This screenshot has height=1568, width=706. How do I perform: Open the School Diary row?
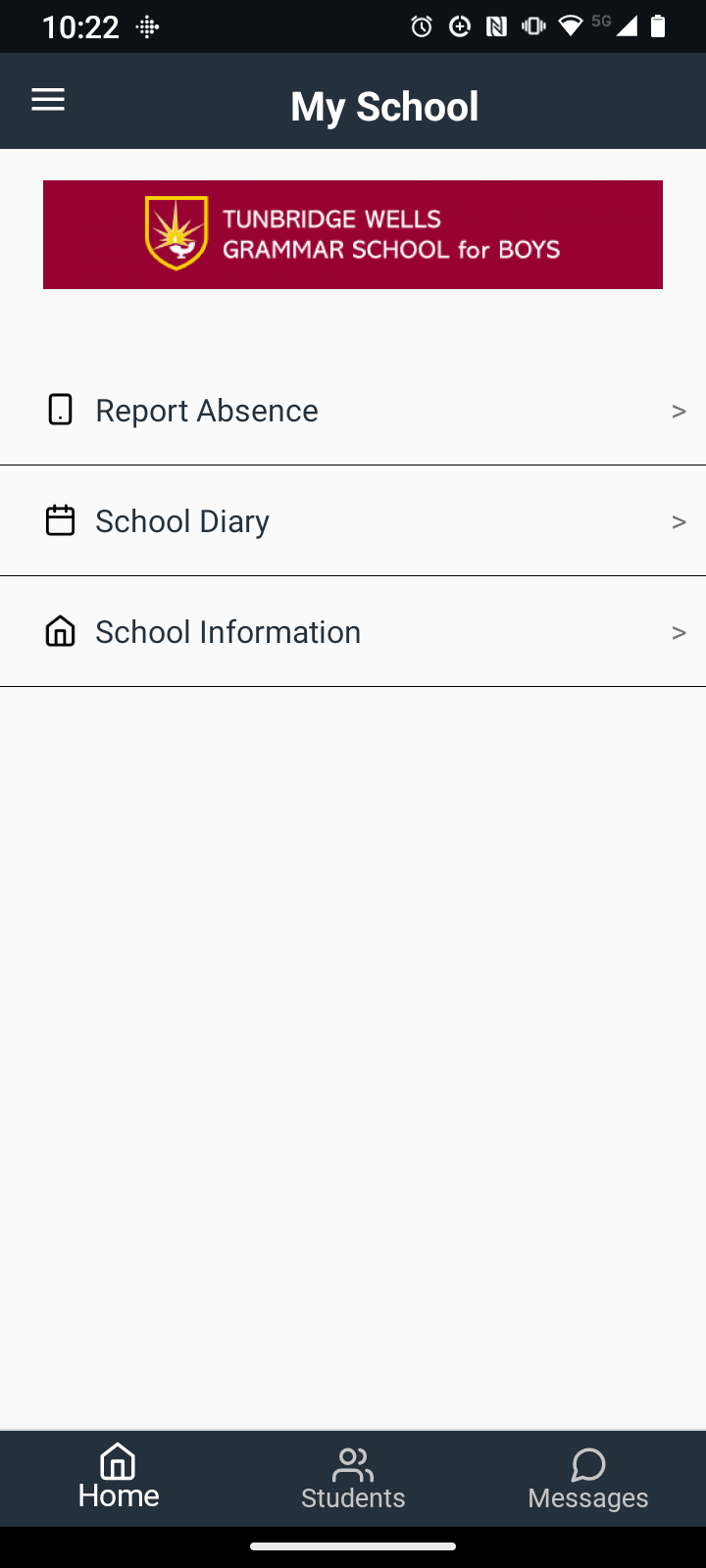pyautogui.click(x=353, y=521)
